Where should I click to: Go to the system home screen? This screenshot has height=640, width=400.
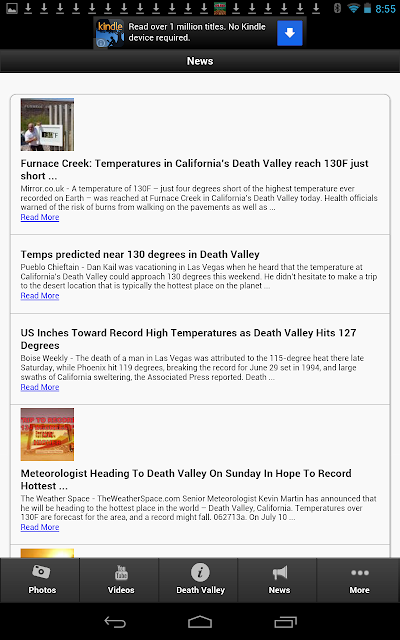point(200,622)
